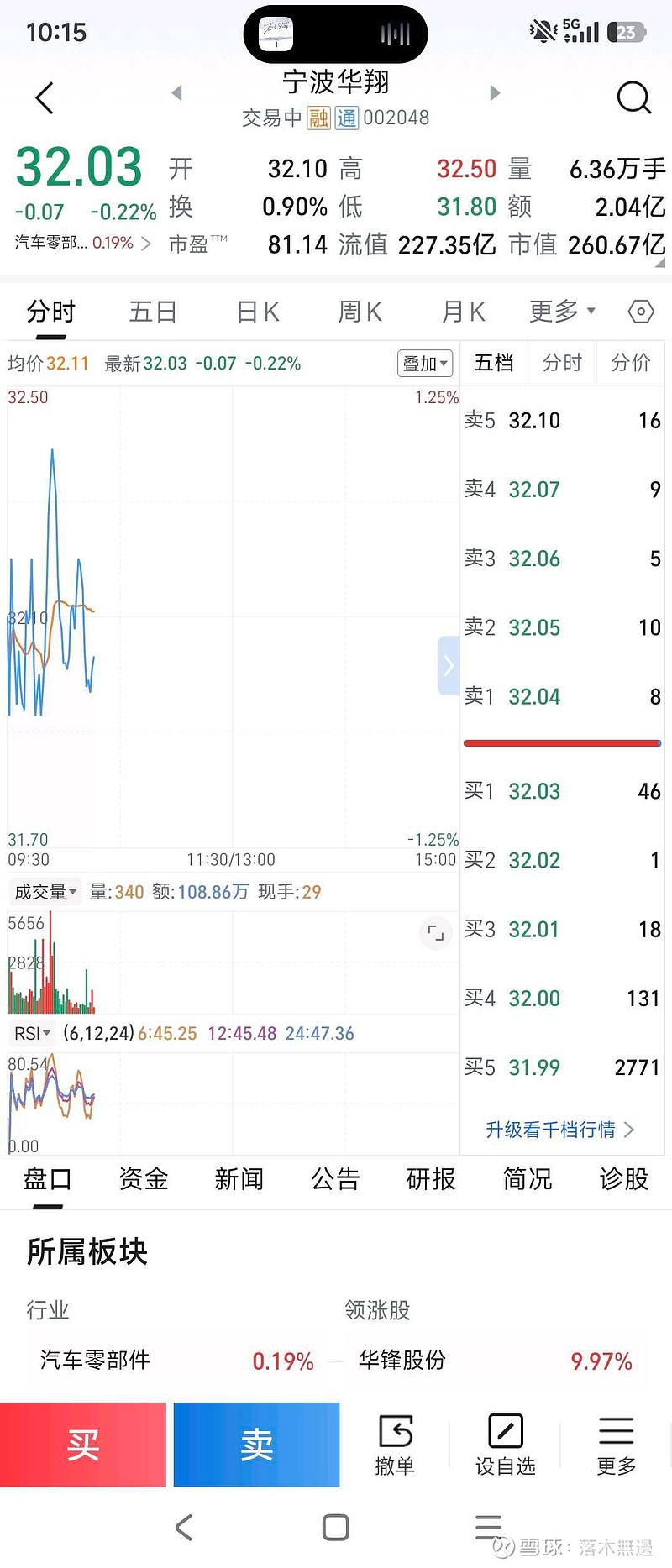Tap the 撤单 cancel-order icon
Screen dimensions: 672x1568
click(395, 1443)
